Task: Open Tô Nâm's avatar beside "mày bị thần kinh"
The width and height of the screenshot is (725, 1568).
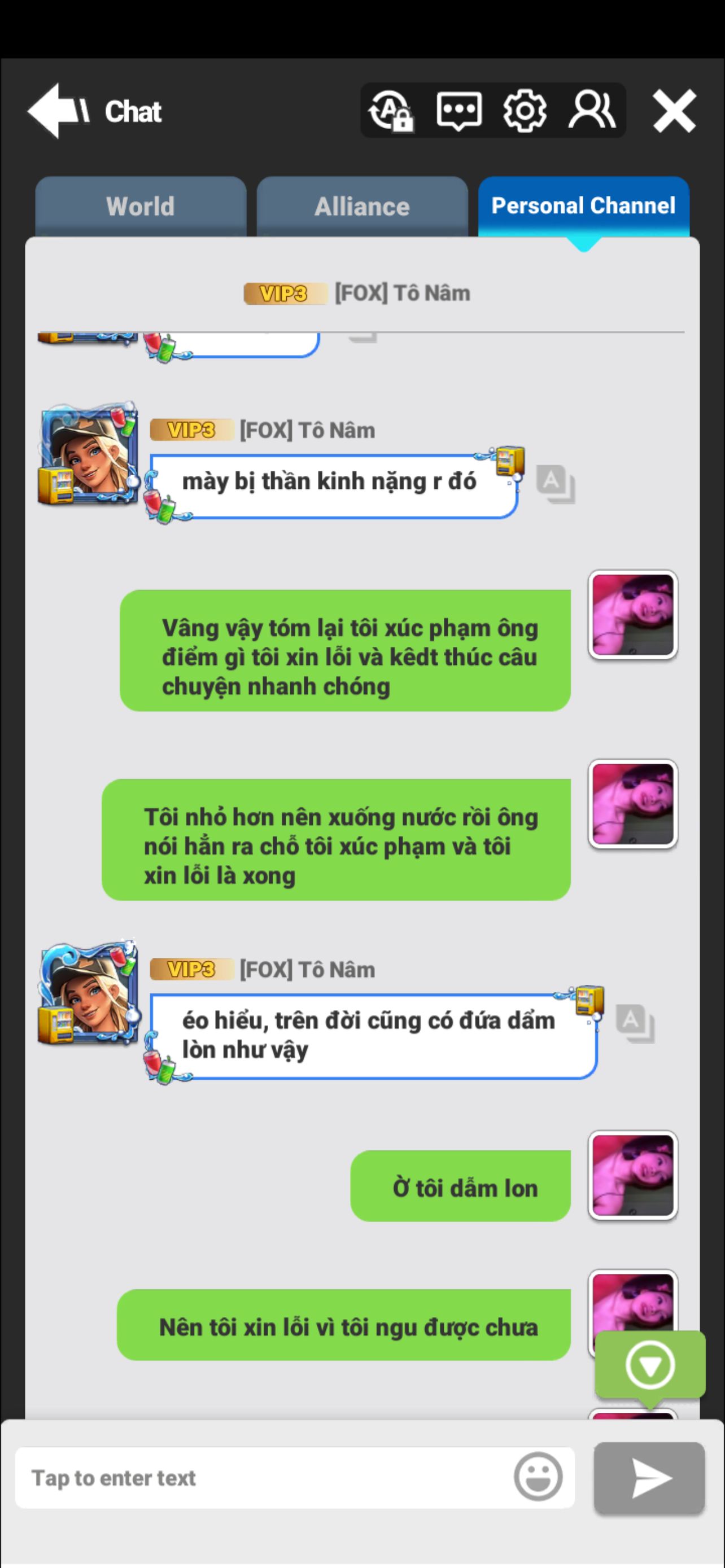Action: click(89, 453)
